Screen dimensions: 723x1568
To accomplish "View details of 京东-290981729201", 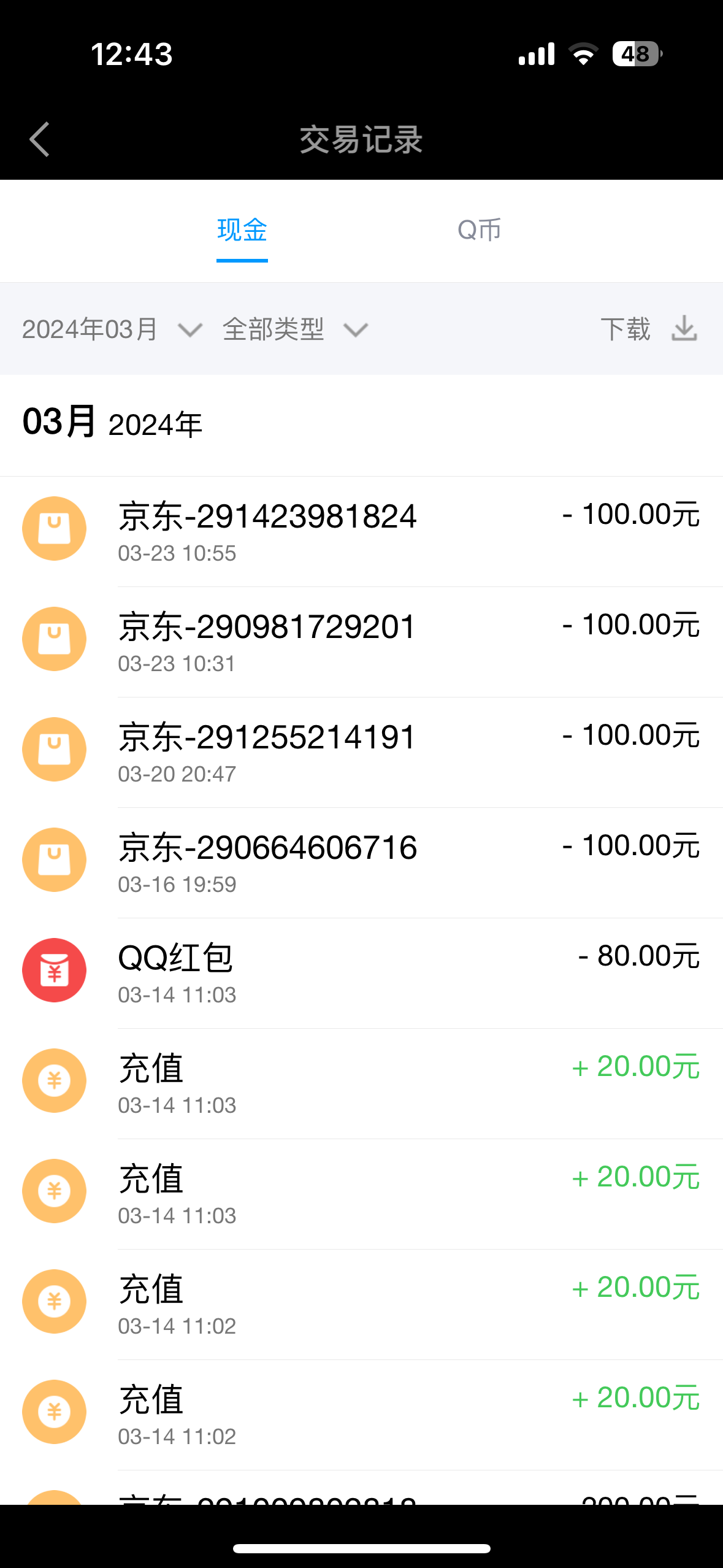I will (361, 641).
